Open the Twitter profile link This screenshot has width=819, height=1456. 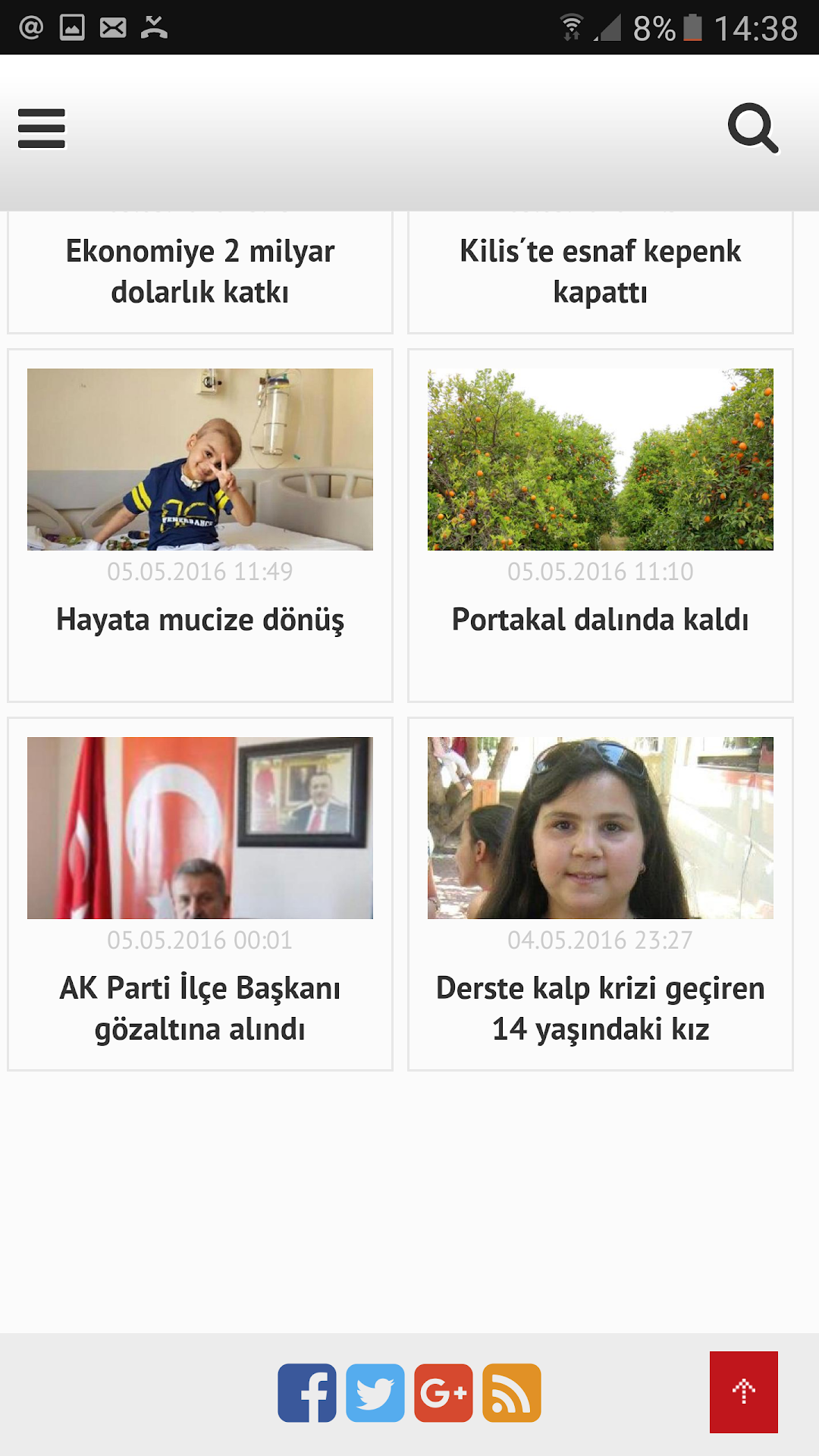coord(375,1392)
